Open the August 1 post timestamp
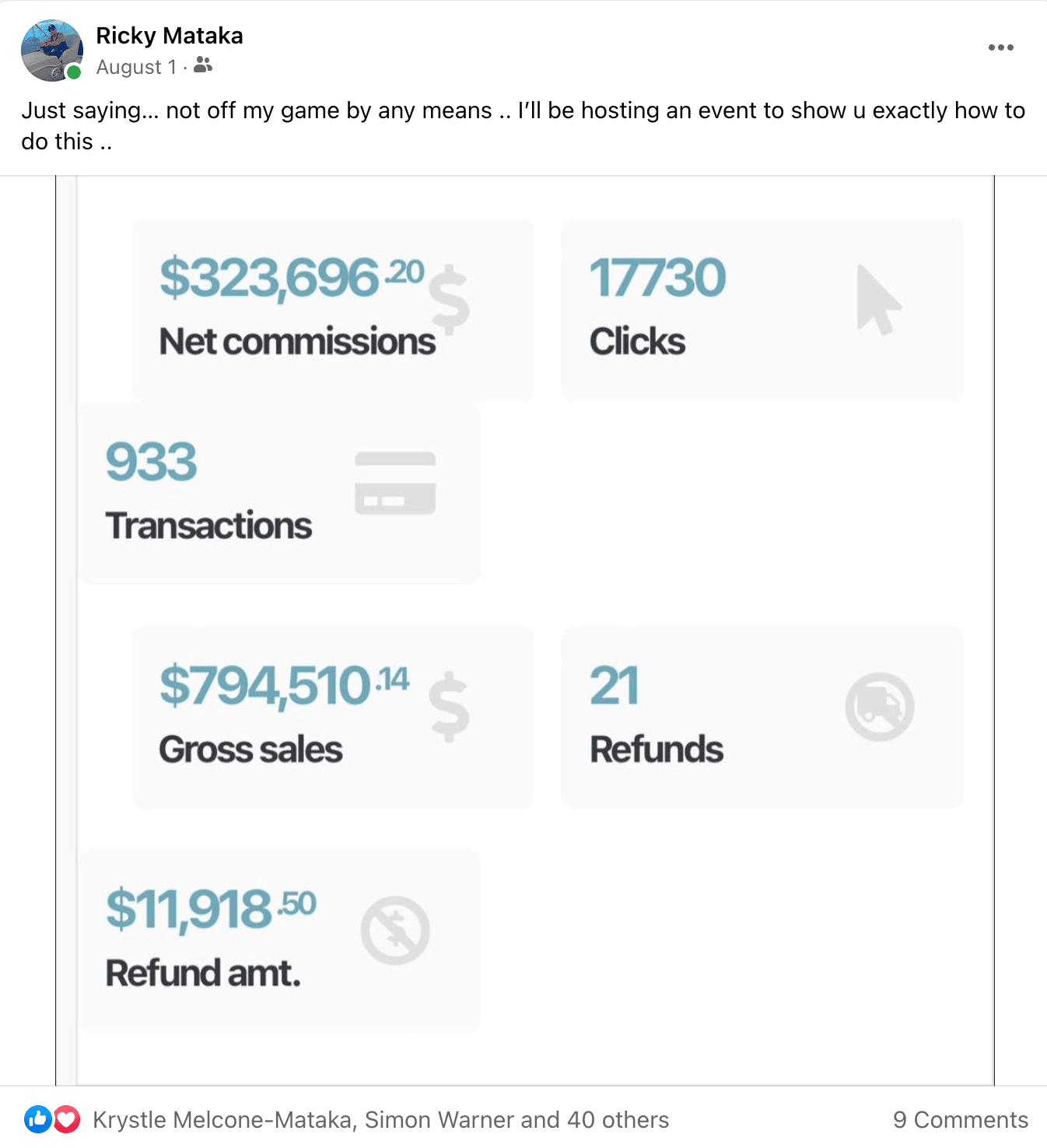This screenshot has width=1047, height=1148. (x=136, y=68)
